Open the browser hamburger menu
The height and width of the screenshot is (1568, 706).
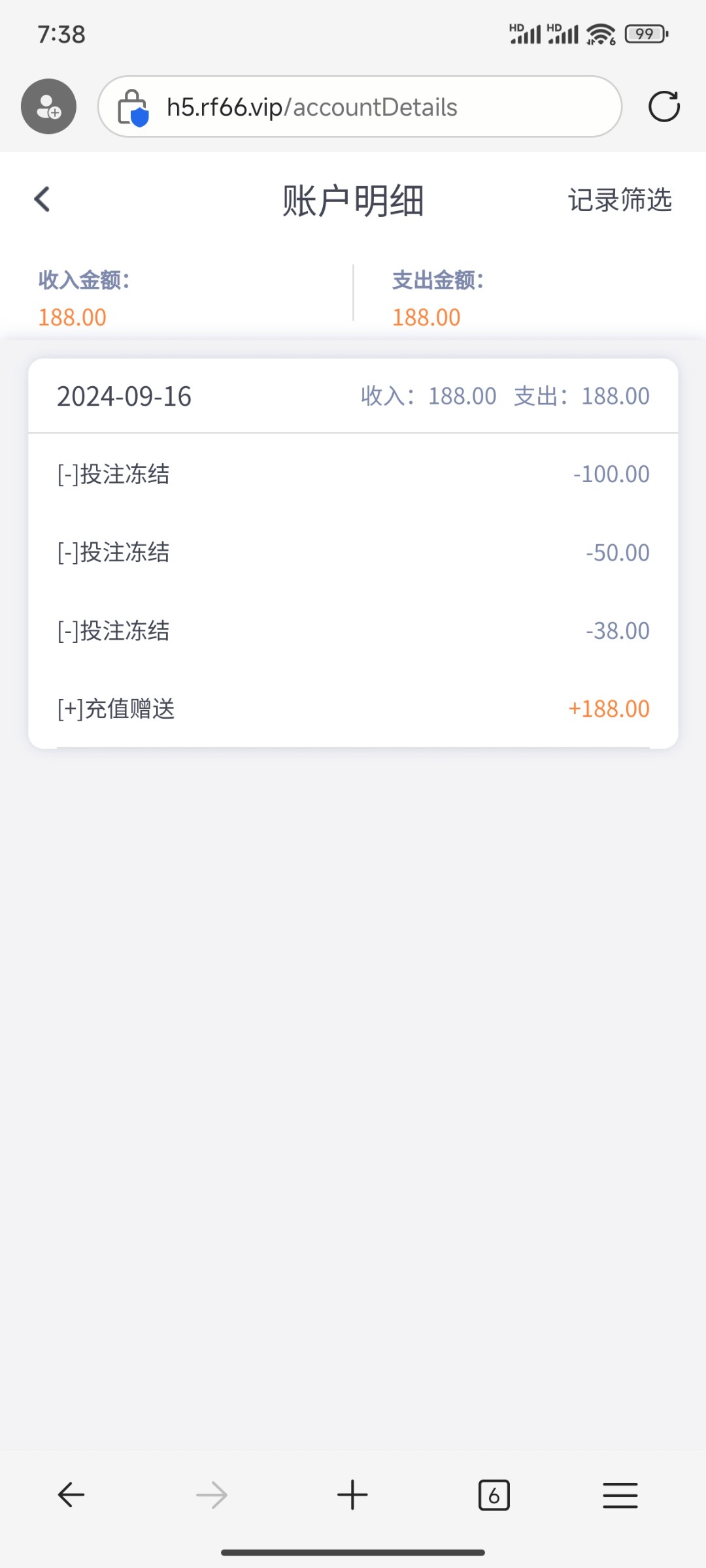pyautogui.click(x=620, y=1495)
